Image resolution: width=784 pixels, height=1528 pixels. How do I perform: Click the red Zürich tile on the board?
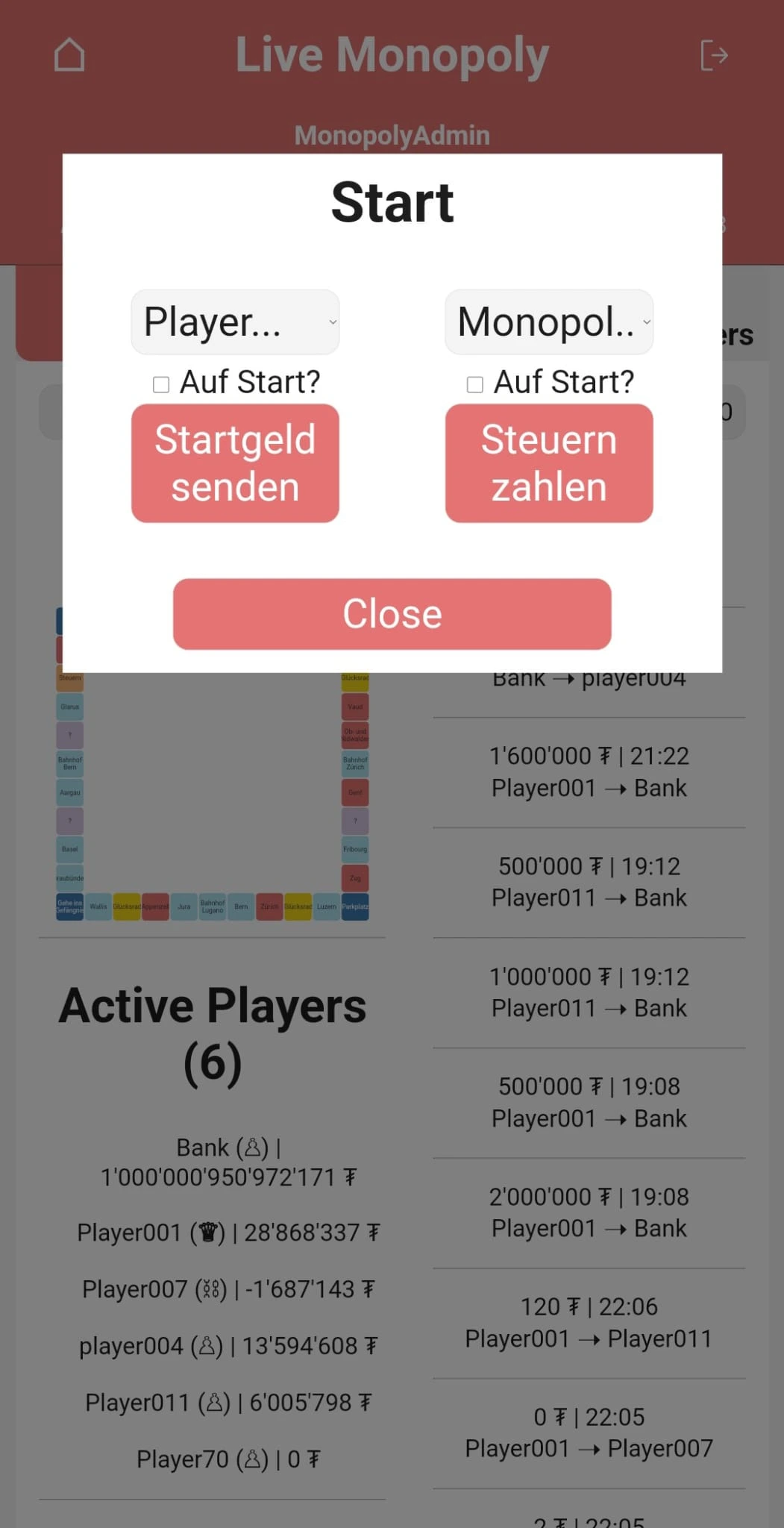click(269, 907)
